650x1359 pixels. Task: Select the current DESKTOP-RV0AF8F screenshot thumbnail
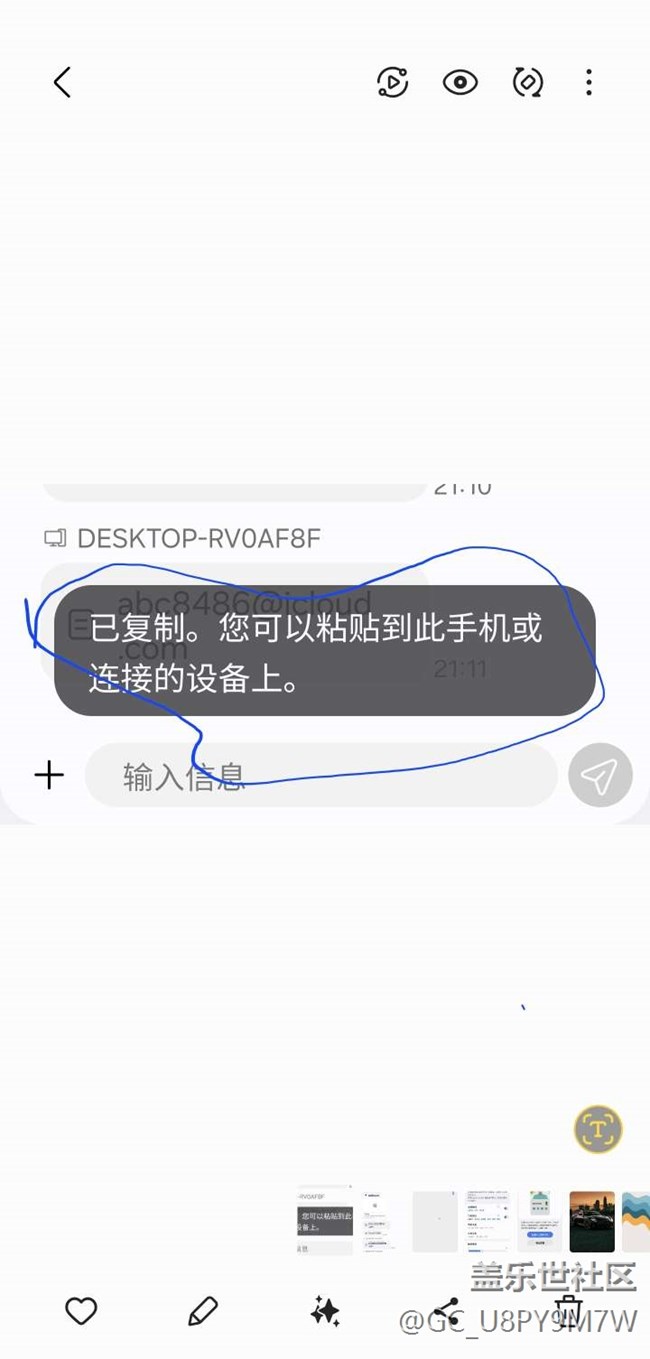(325, 1221)
